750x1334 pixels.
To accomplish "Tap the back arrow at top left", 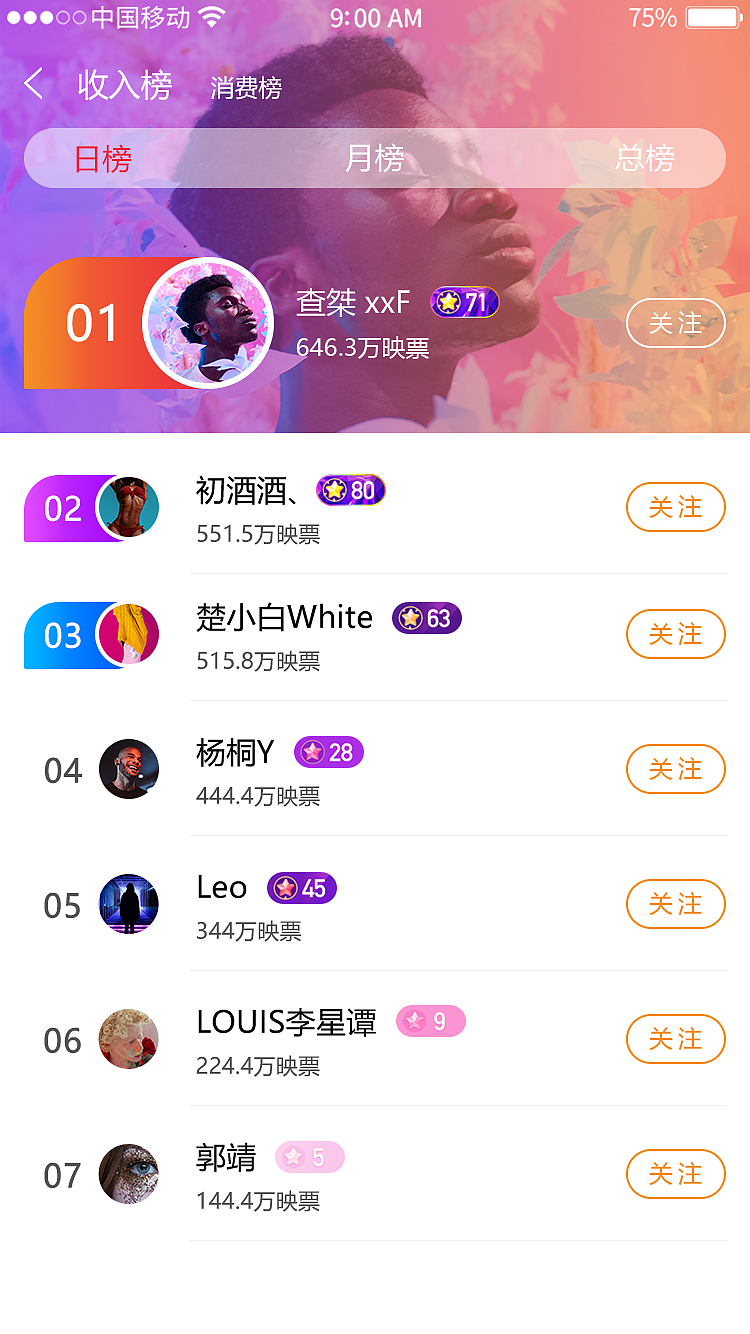I will pyautogui.click(x=33, y=84).
